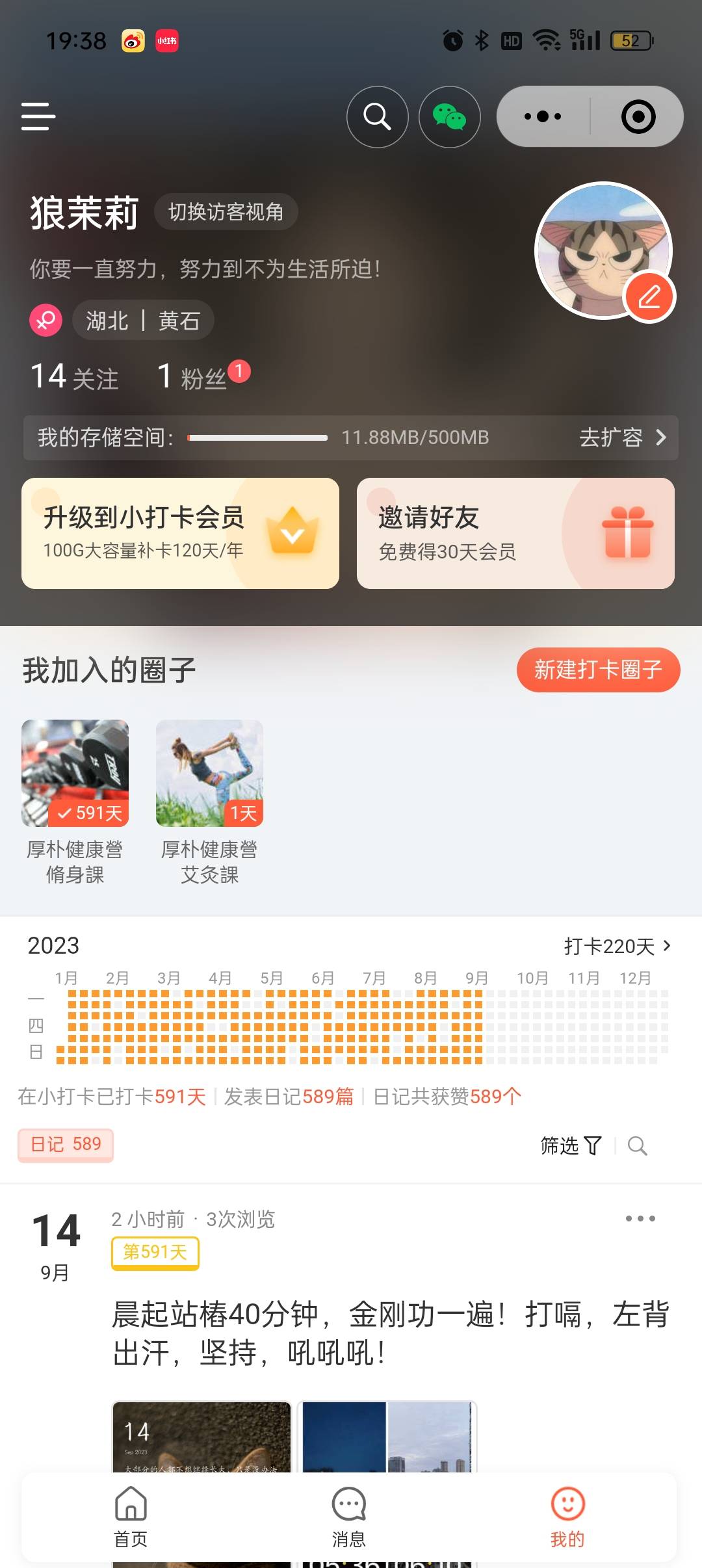Tap the storage space progress bar

(257, 438)
